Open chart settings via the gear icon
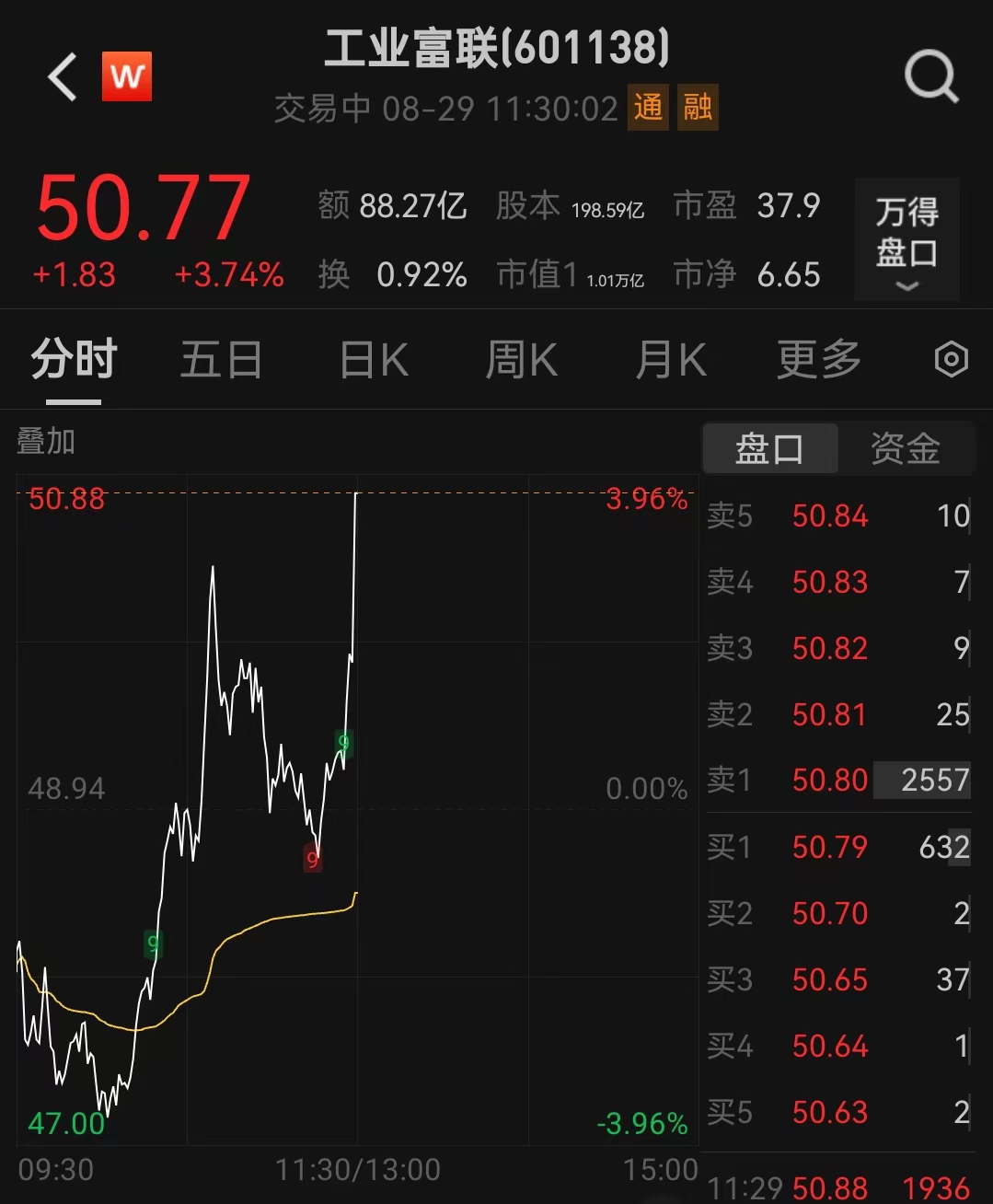This screenshot has height=1204, width=993. [950, 360]
